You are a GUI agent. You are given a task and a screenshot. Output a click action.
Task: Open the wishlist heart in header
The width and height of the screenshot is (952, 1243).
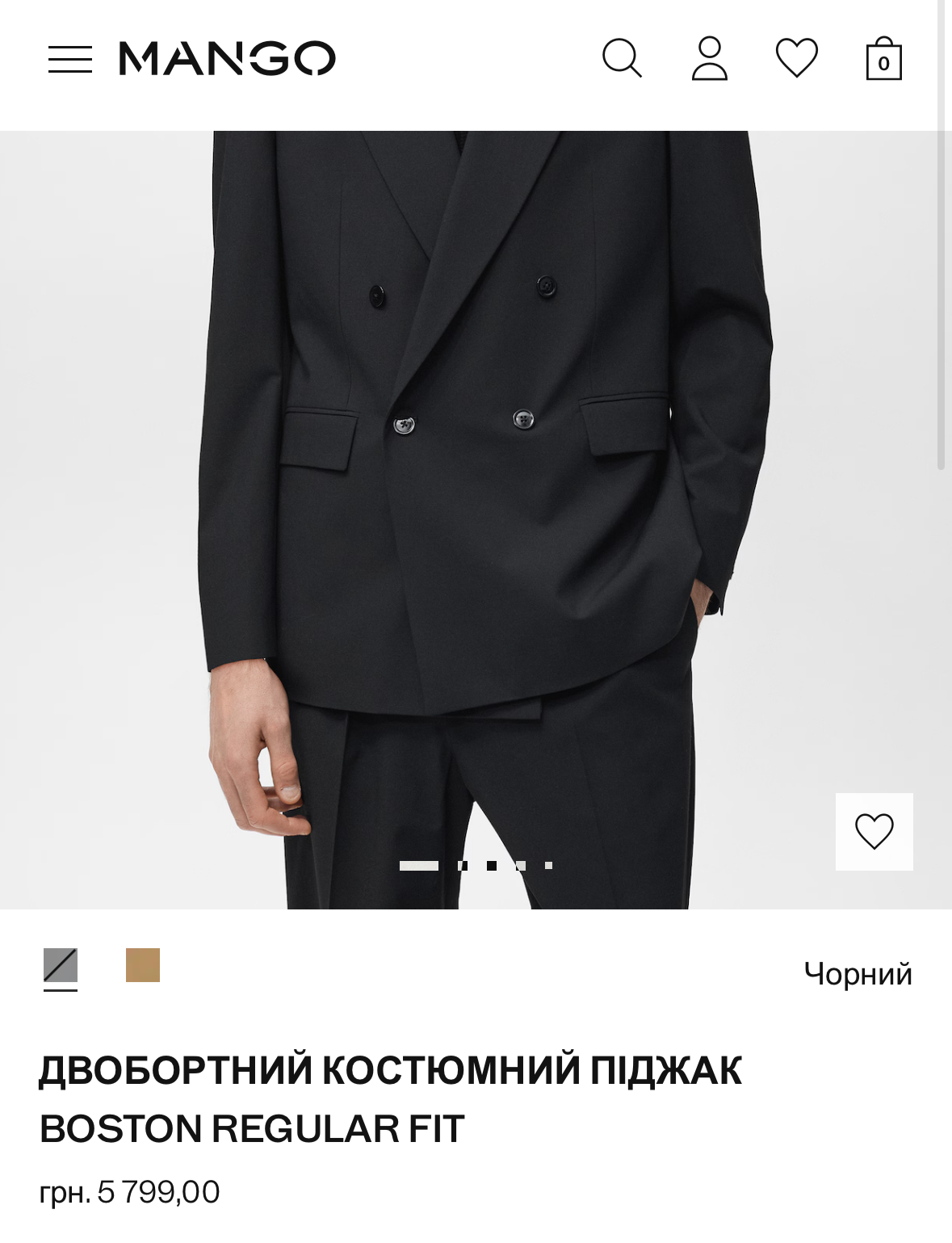coord(796,58)
